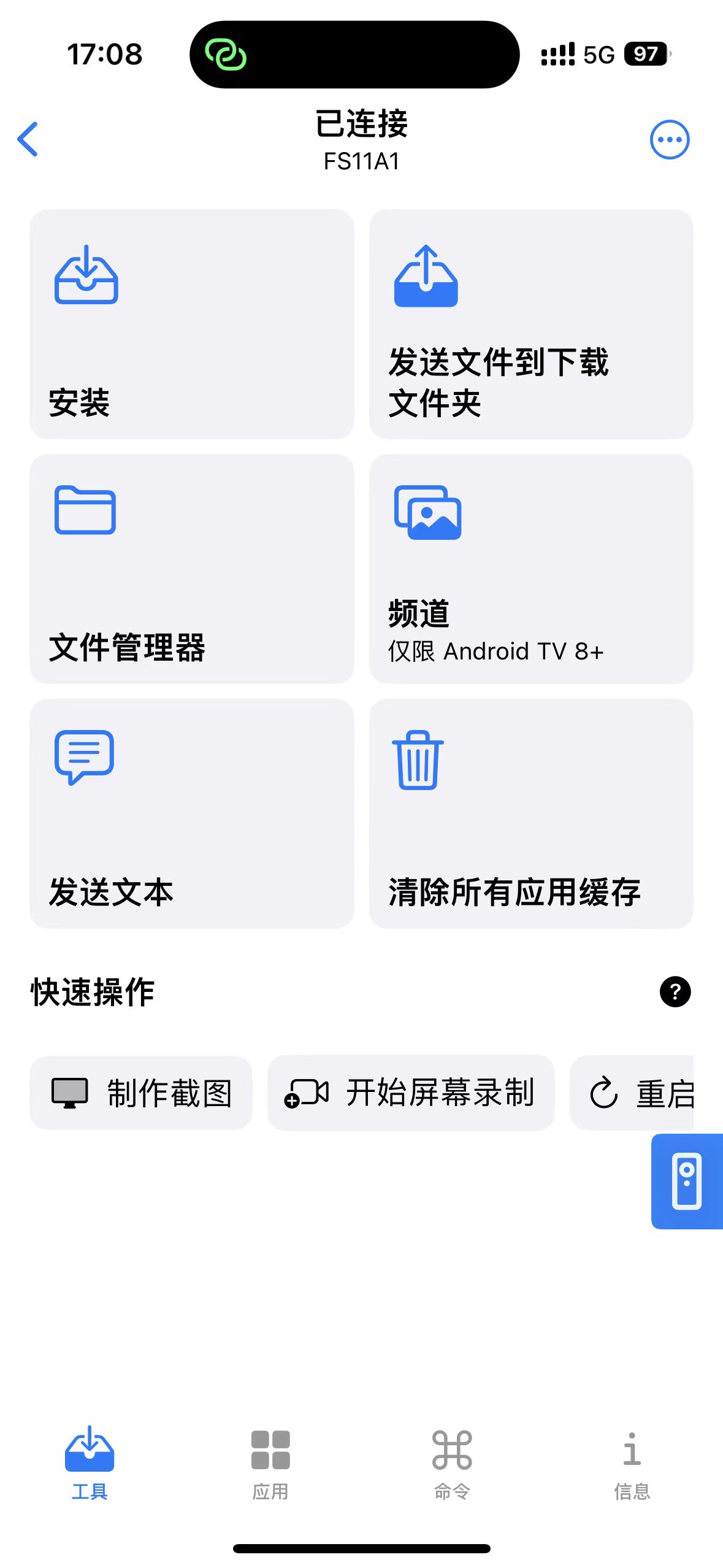This screenshot has width=723, height=1568.
Task: Select 发送文件到下载文件夹 card
Action: click(x=530, y=324)
